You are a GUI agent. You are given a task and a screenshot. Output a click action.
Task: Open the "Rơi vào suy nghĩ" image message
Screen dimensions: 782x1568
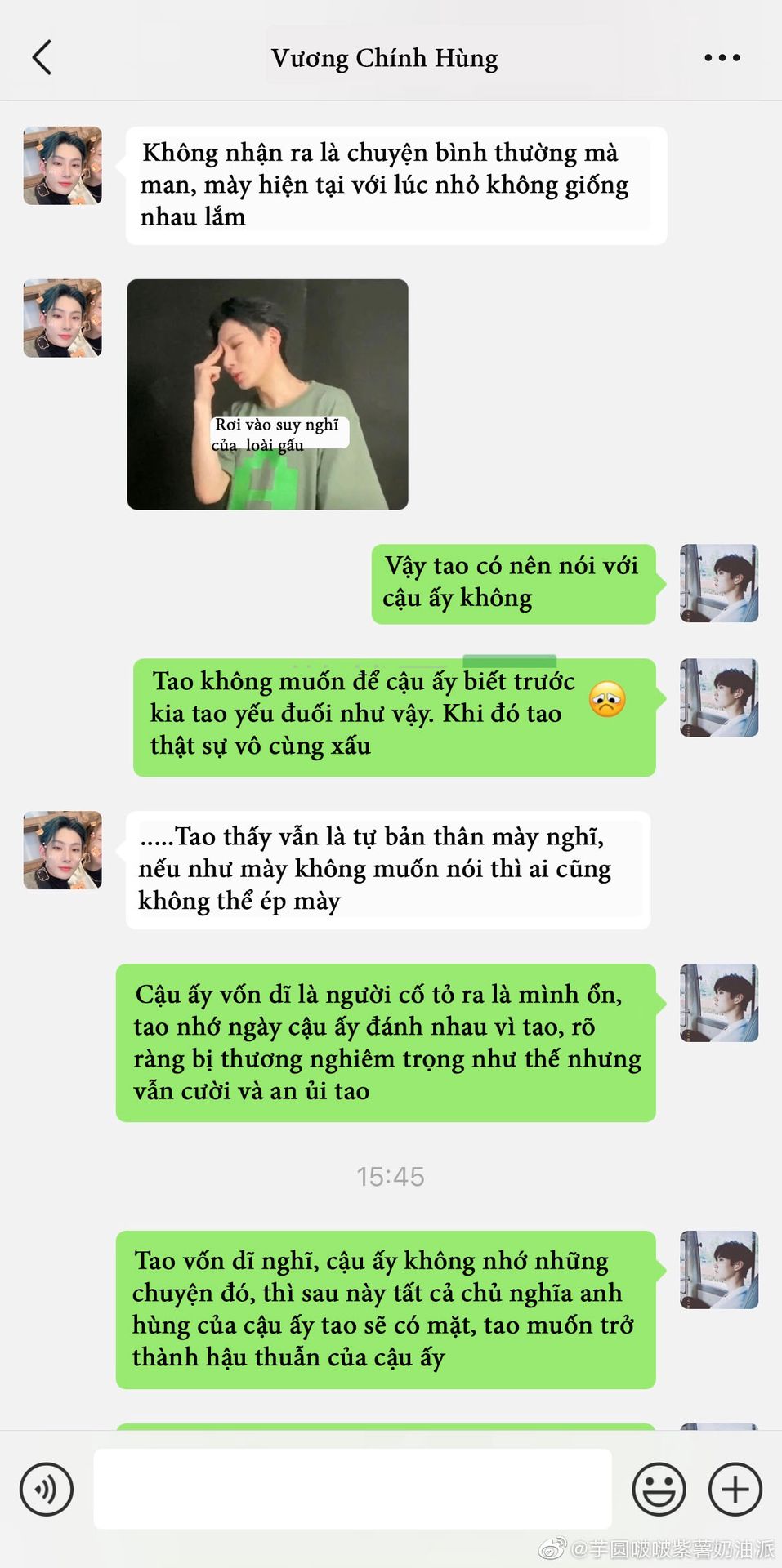coord(268,394)
